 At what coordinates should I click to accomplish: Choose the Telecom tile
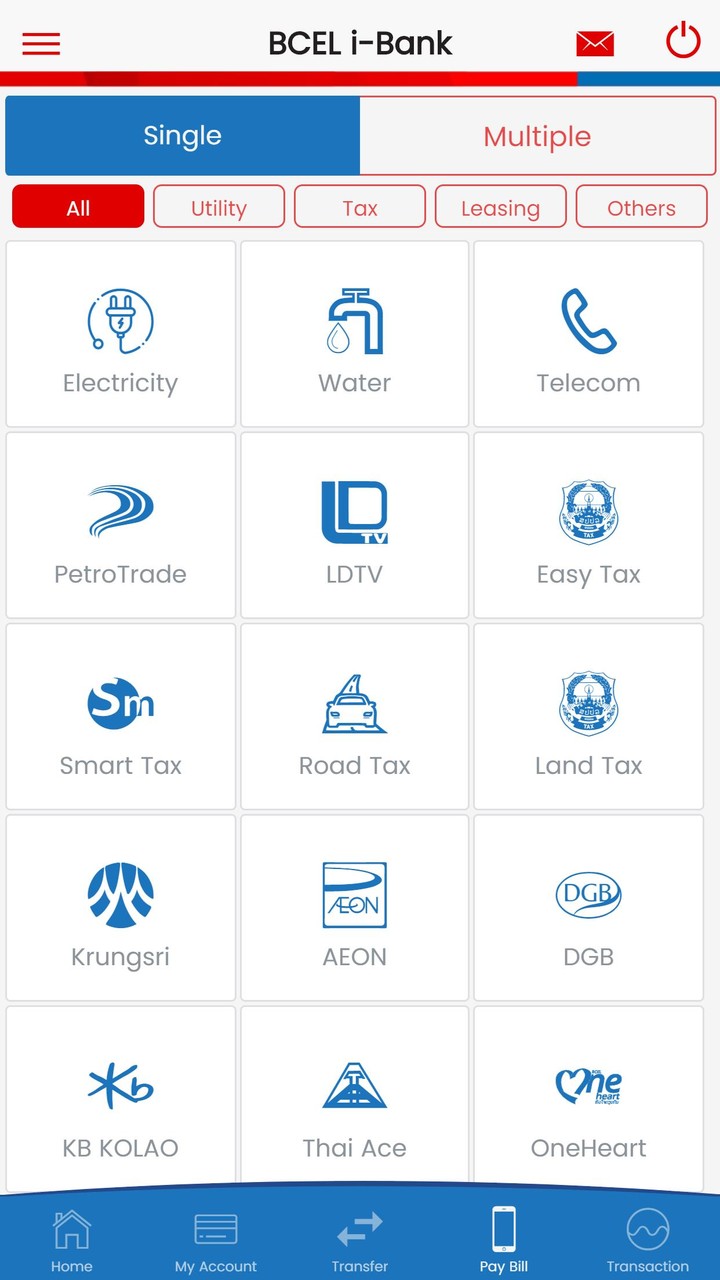588,335
